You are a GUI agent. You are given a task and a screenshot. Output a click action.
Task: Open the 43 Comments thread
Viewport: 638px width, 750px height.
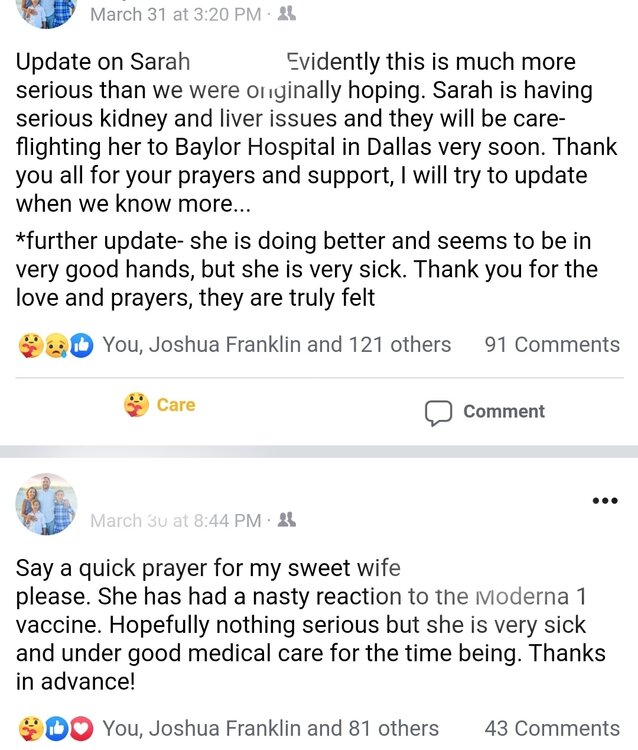click(x=552, y=728)
